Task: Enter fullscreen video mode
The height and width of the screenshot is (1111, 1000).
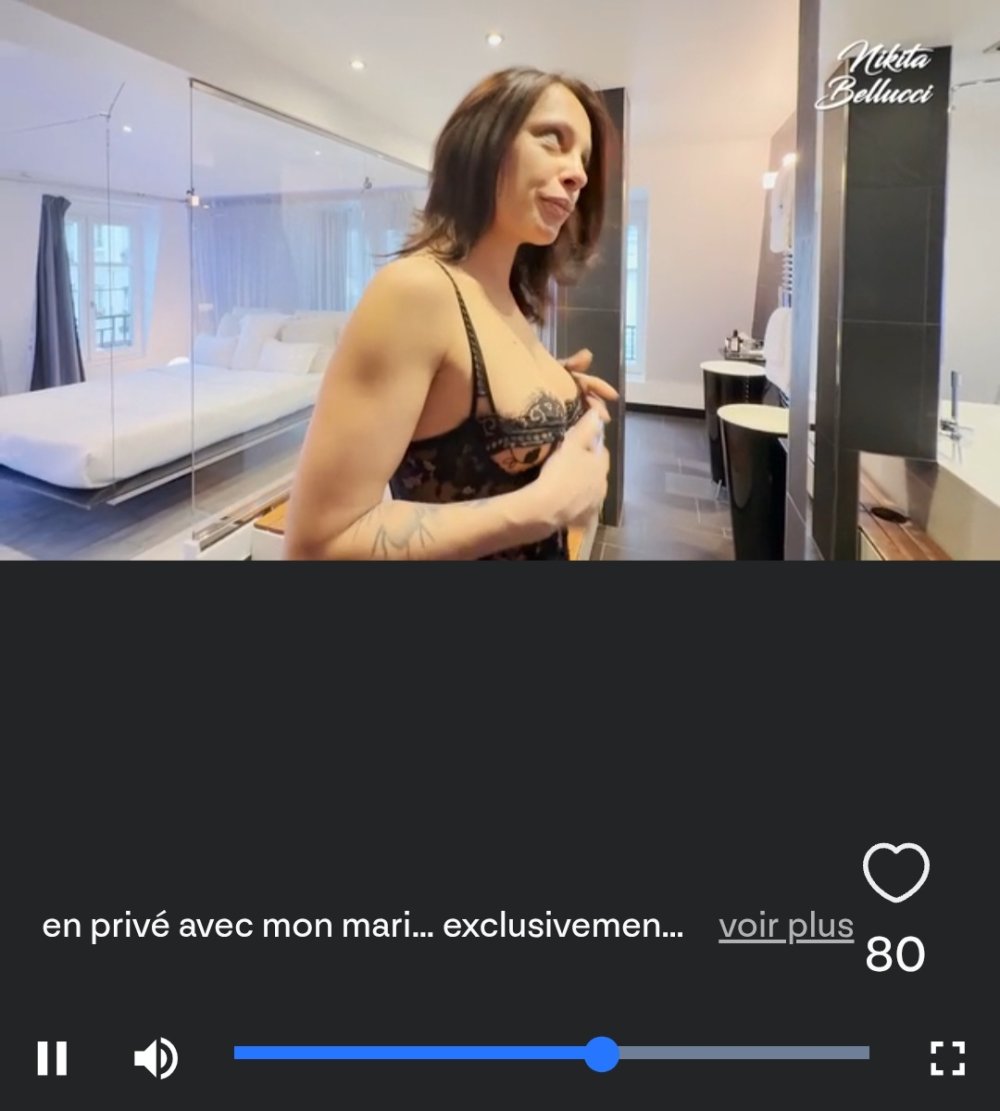Action: 946,1057
